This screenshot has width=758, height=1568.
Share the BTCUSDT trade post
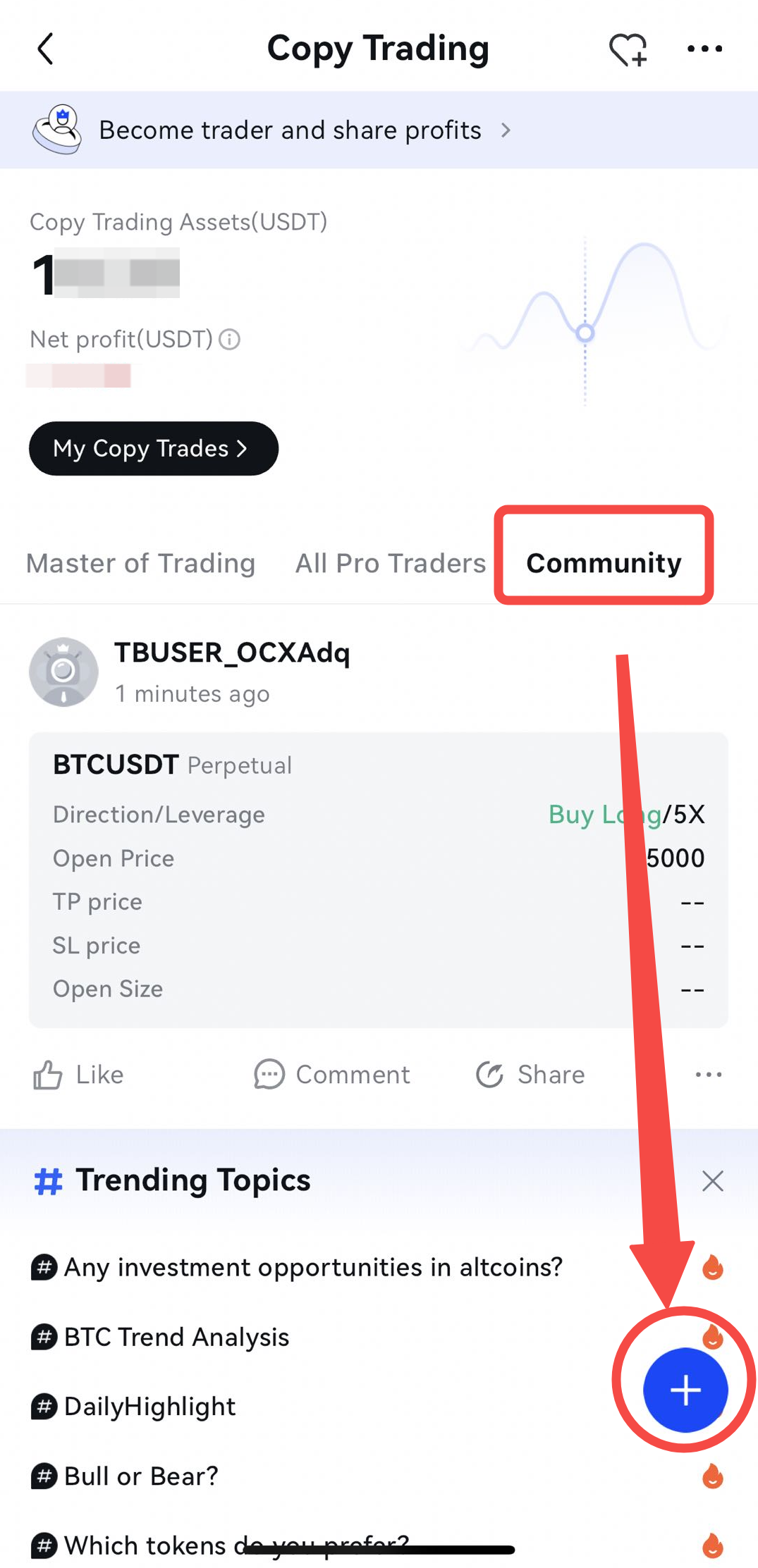point(530,1074)
